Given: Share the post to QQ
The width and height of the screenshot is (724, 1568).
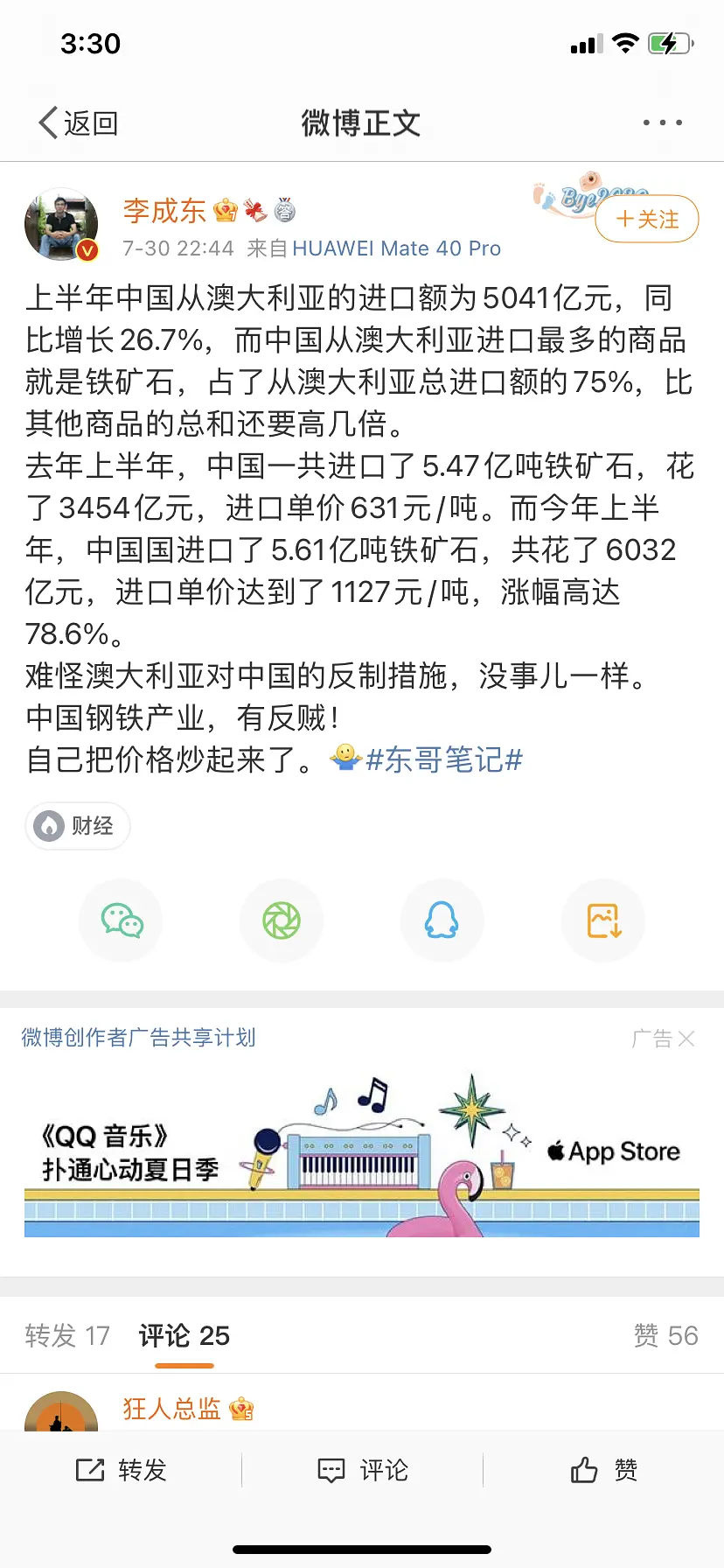Looking at the screenshot, I should (442, 920).
